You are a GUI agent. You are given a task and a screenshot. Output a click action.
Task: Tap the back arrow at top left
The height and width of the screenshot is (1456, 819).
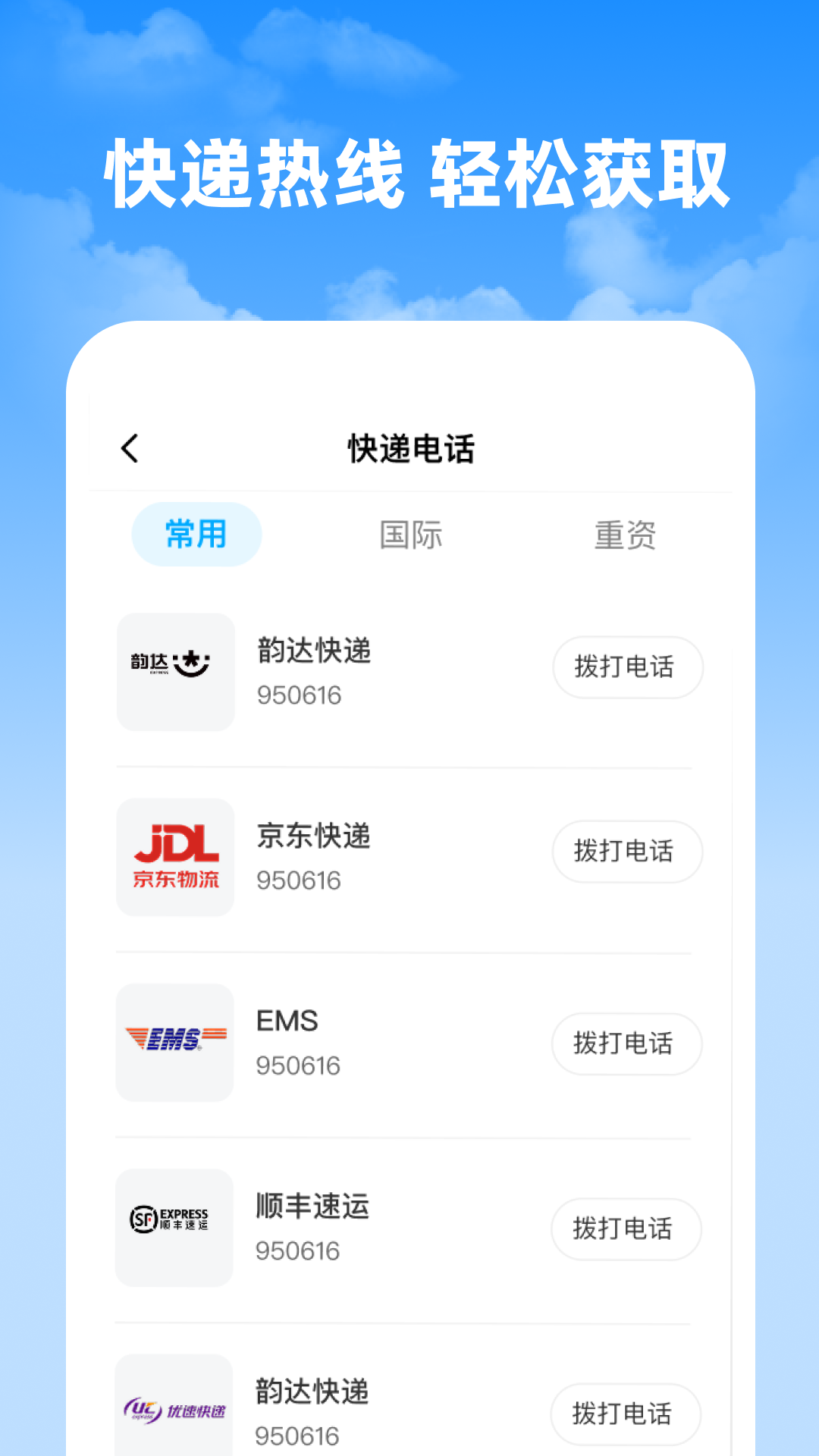click(x=130, y=447)
